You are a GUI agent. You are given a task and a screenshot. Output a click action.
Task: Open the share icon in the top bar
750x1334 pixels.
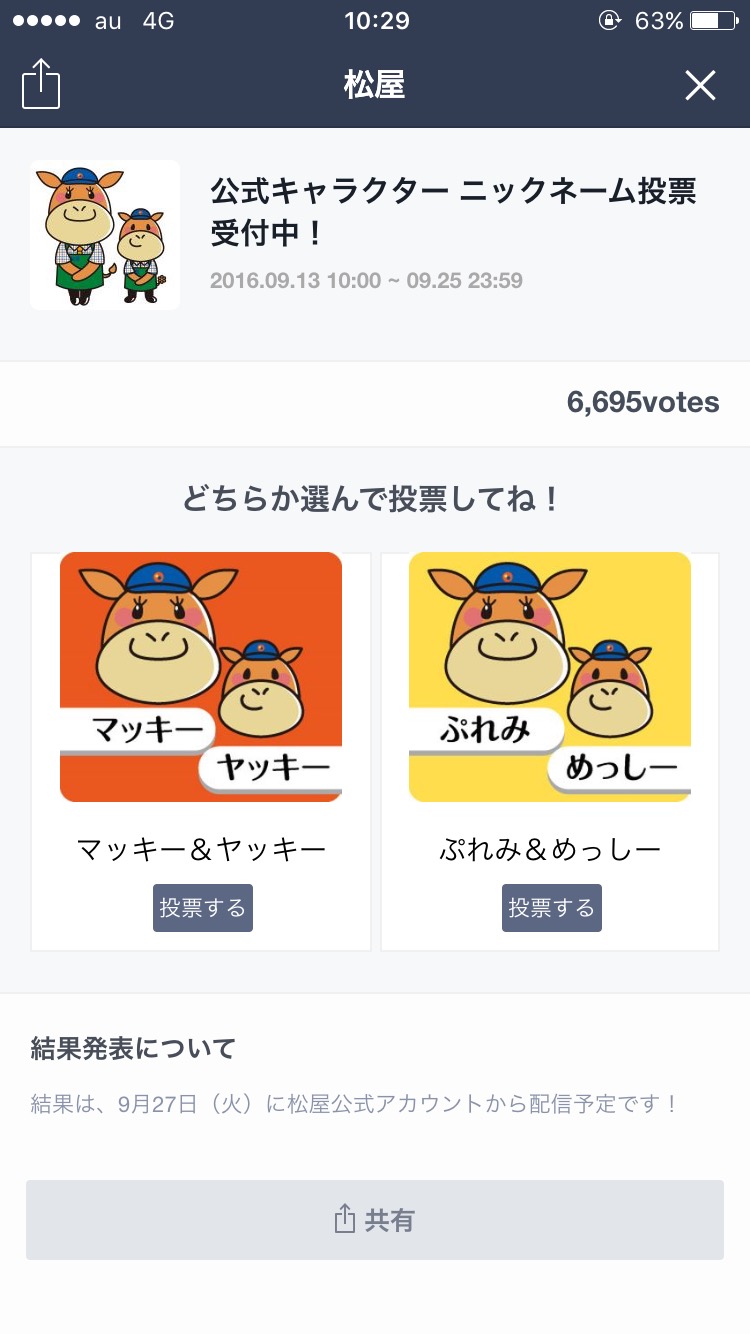(41, 84)
